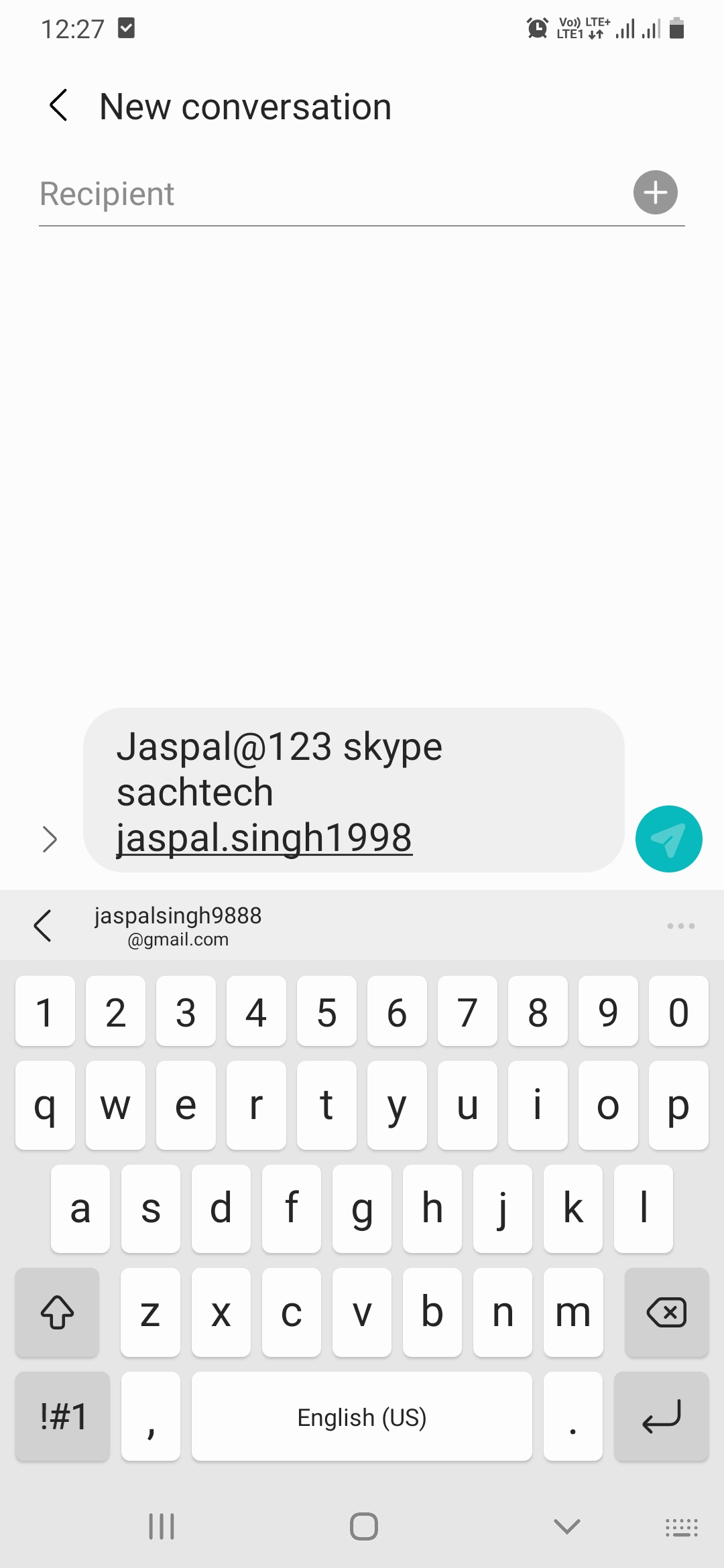Toggle the shift key
This screenshot has height=1568, width=724.
pyautogui.click(x=58, y=1312)
